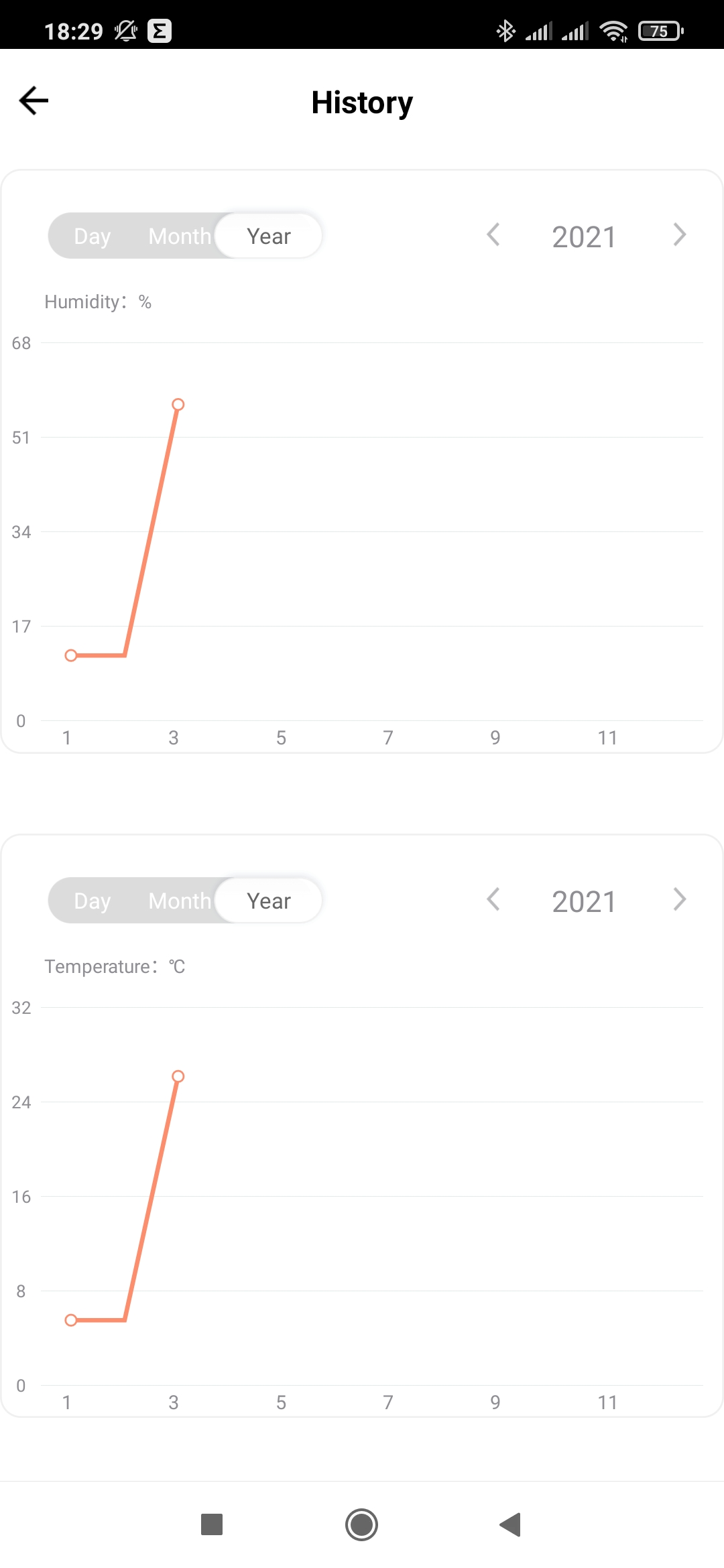Switch humidity chart to Day view
Viewport: 724px width, 1568px height.
93,236
